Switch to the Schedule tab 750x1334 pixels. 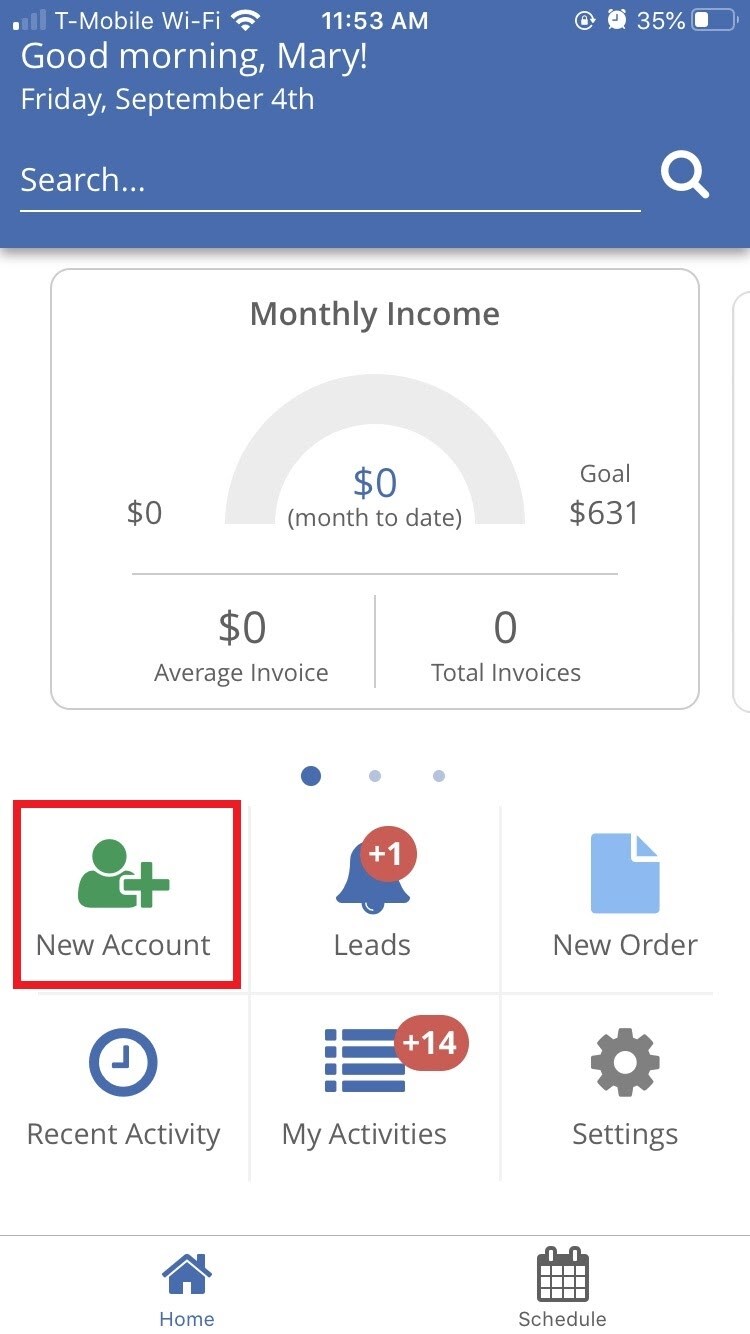coord(562,1288)
